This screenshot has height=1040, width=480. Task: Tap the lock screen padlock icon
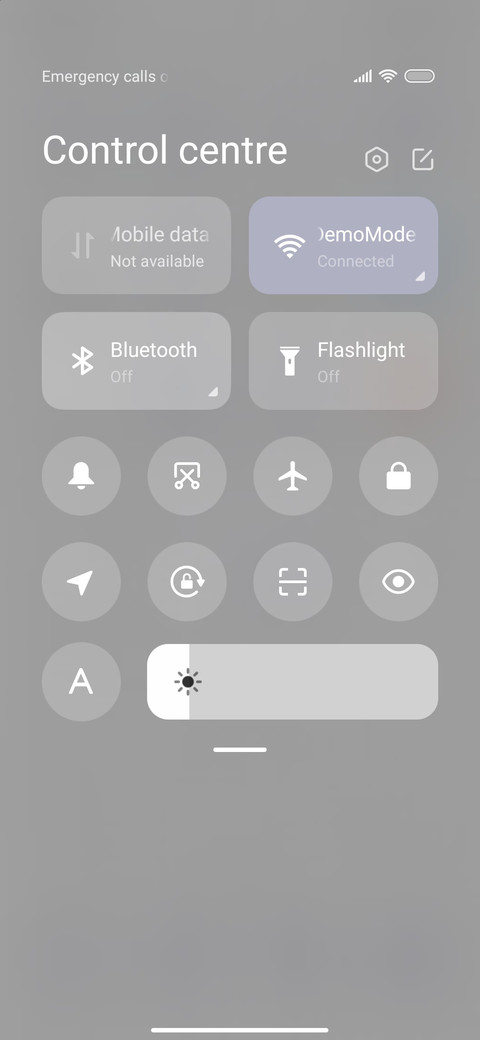coord(398,476)
